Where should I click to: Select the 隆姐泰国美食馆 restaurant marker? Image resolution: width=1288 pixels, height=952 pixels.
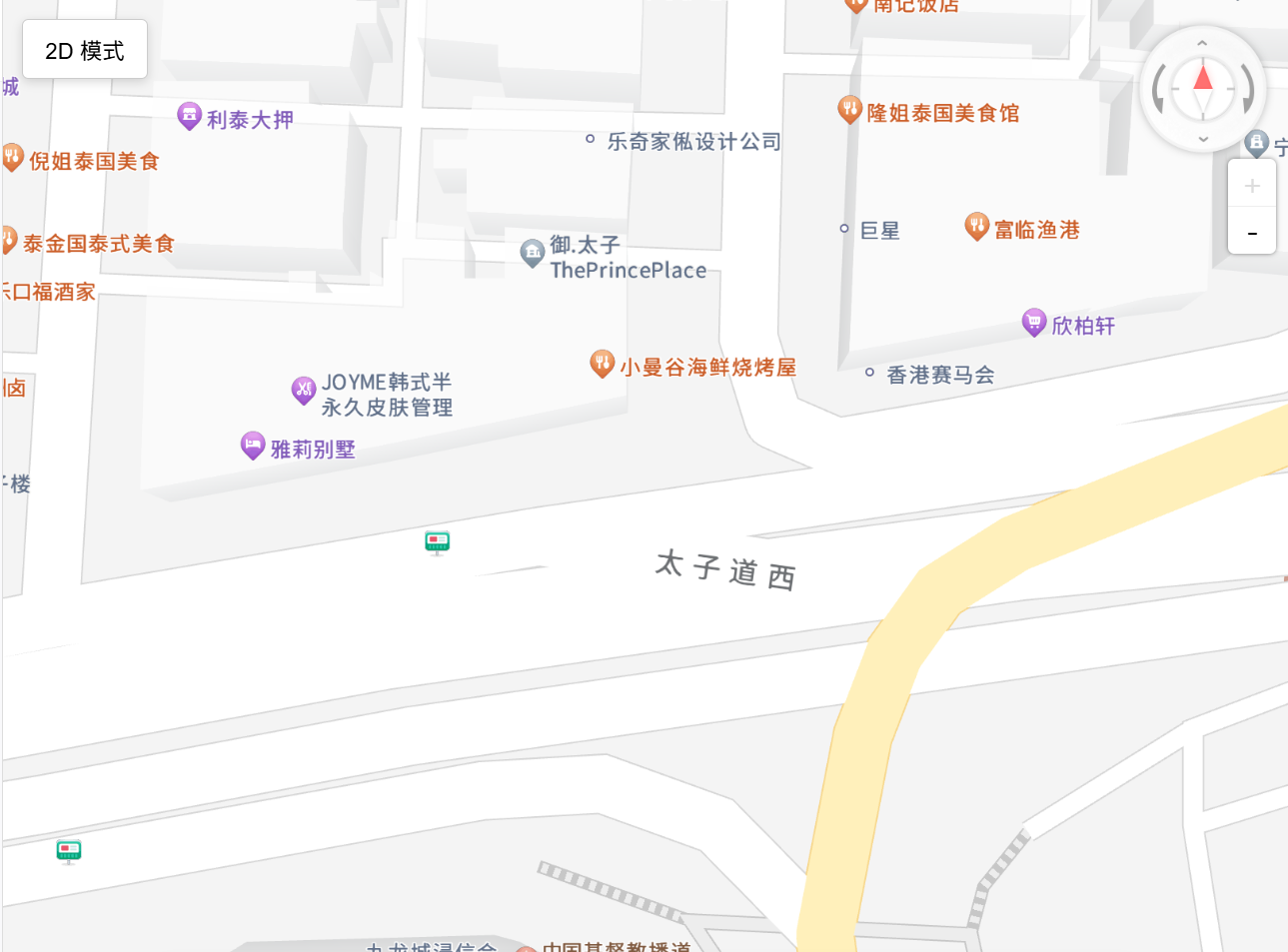(x=849, y=109)
